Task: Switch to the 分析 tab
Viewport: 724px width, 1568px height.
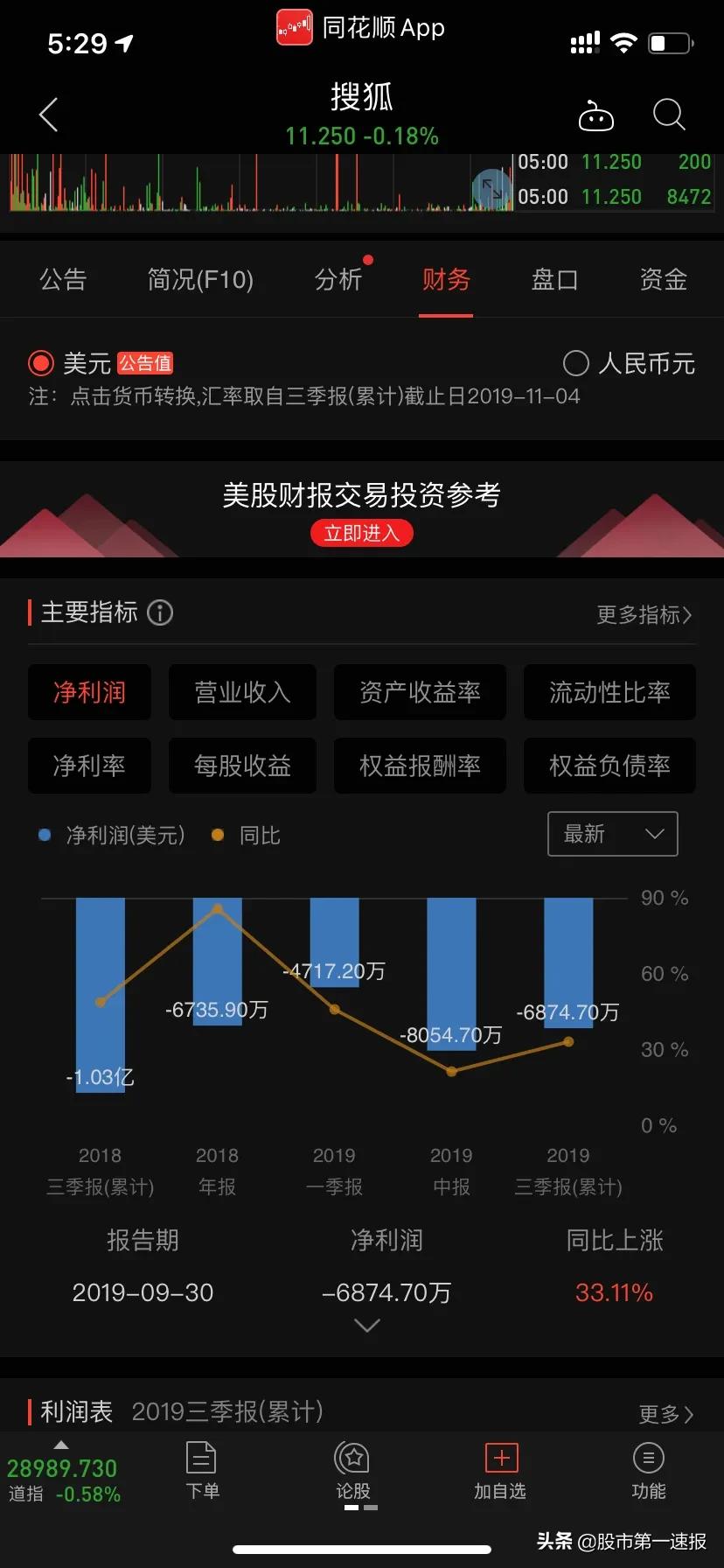Action: 338,280
